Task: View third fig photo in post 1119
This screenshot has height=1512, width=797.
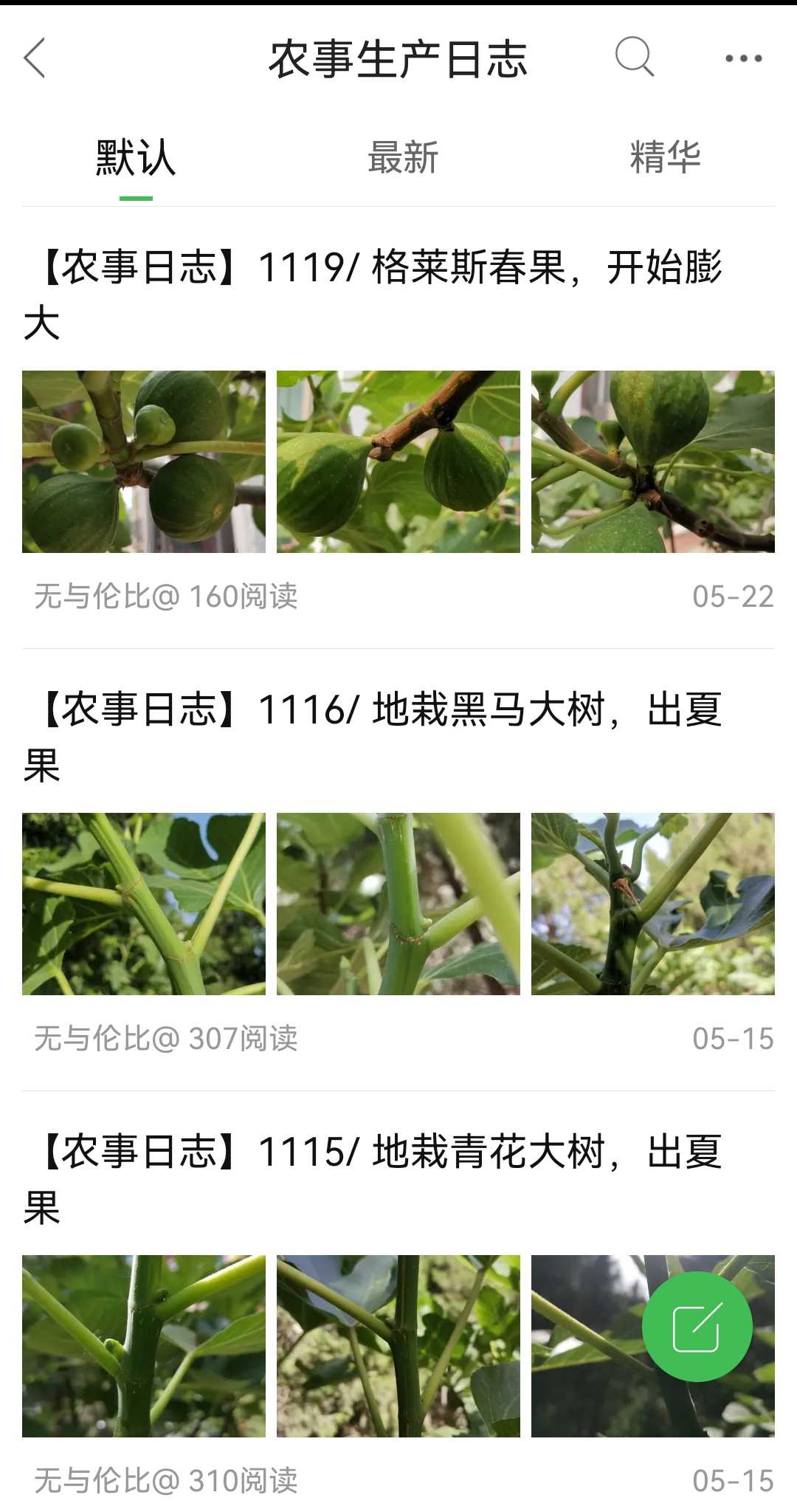Action: click(653, 461)
